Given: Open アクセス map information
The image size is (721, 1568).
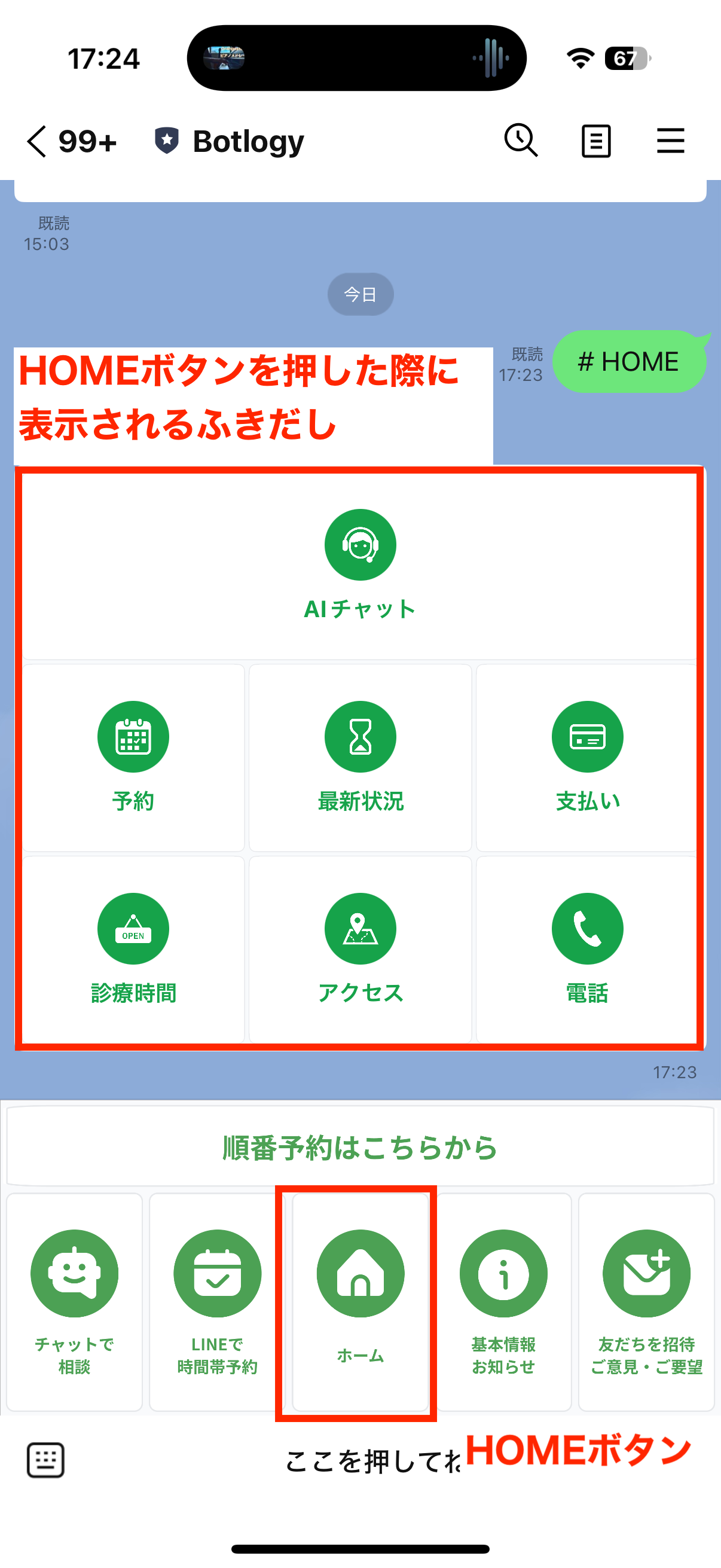Looking at the screenshot, I should coord(360,948).
